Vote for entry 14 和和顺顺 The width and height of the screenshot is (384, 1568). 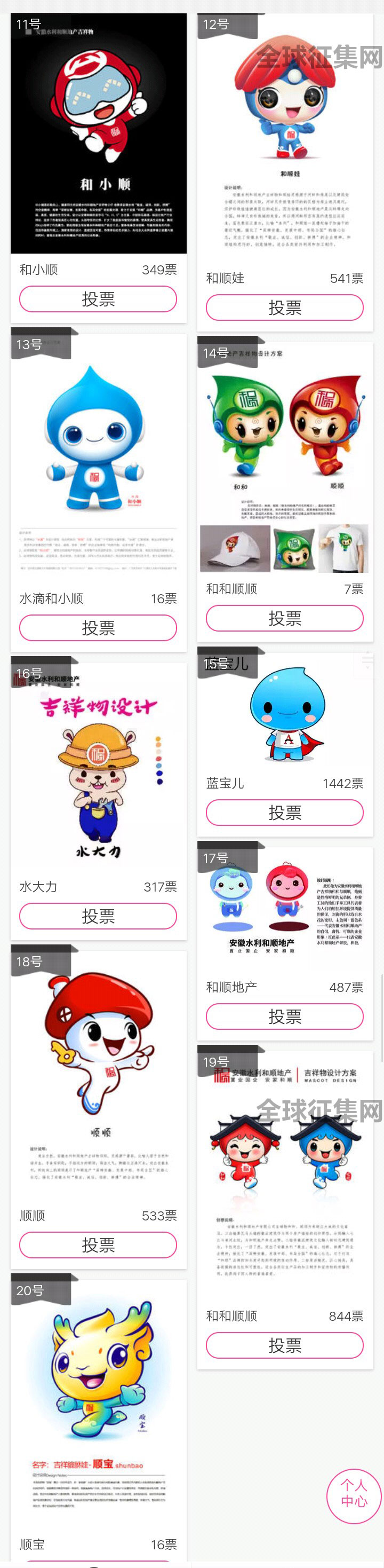pyautogui.click(x=284, y=618)
